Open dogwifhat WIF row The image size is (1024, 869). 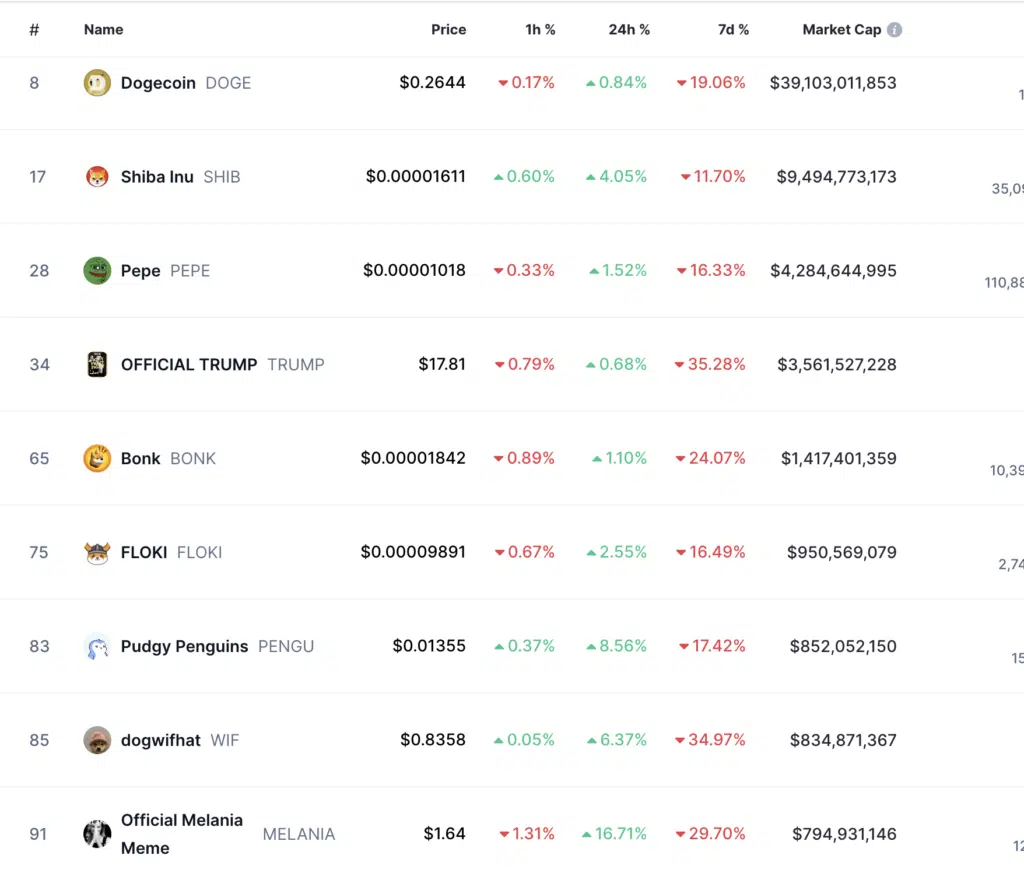pos(160,740)
